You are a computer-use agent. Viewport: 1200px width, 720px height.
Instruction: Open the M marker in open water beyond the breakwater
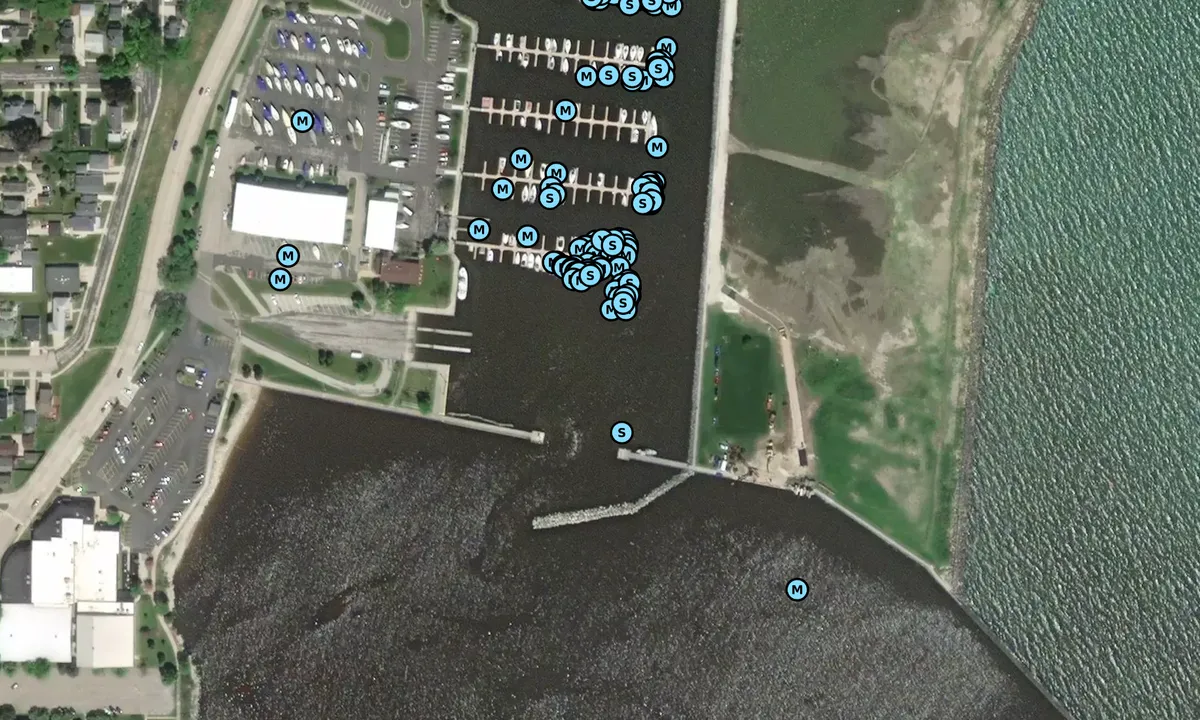click(x=797, y=590)
